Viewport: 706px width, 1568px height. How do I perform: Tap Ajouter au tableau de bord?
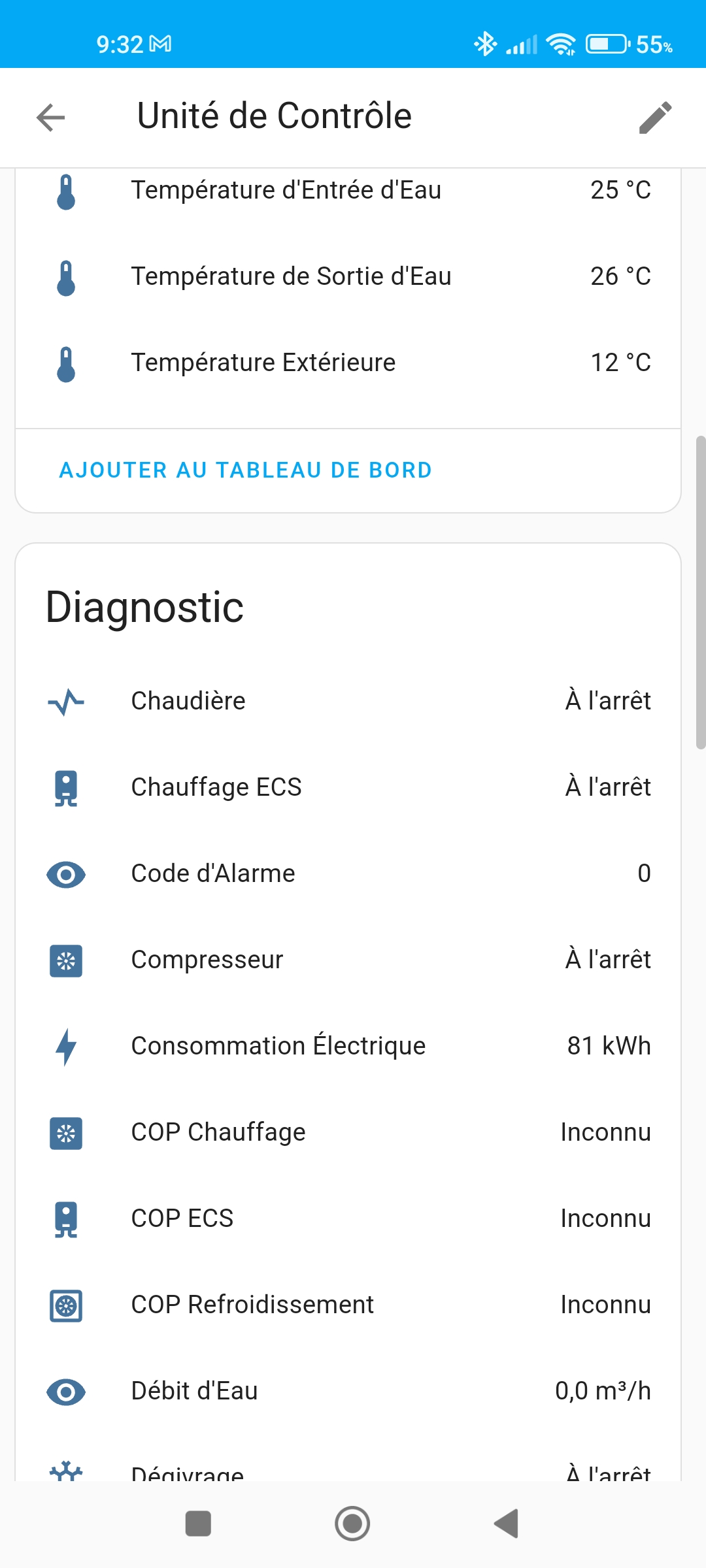pos(246,470)
